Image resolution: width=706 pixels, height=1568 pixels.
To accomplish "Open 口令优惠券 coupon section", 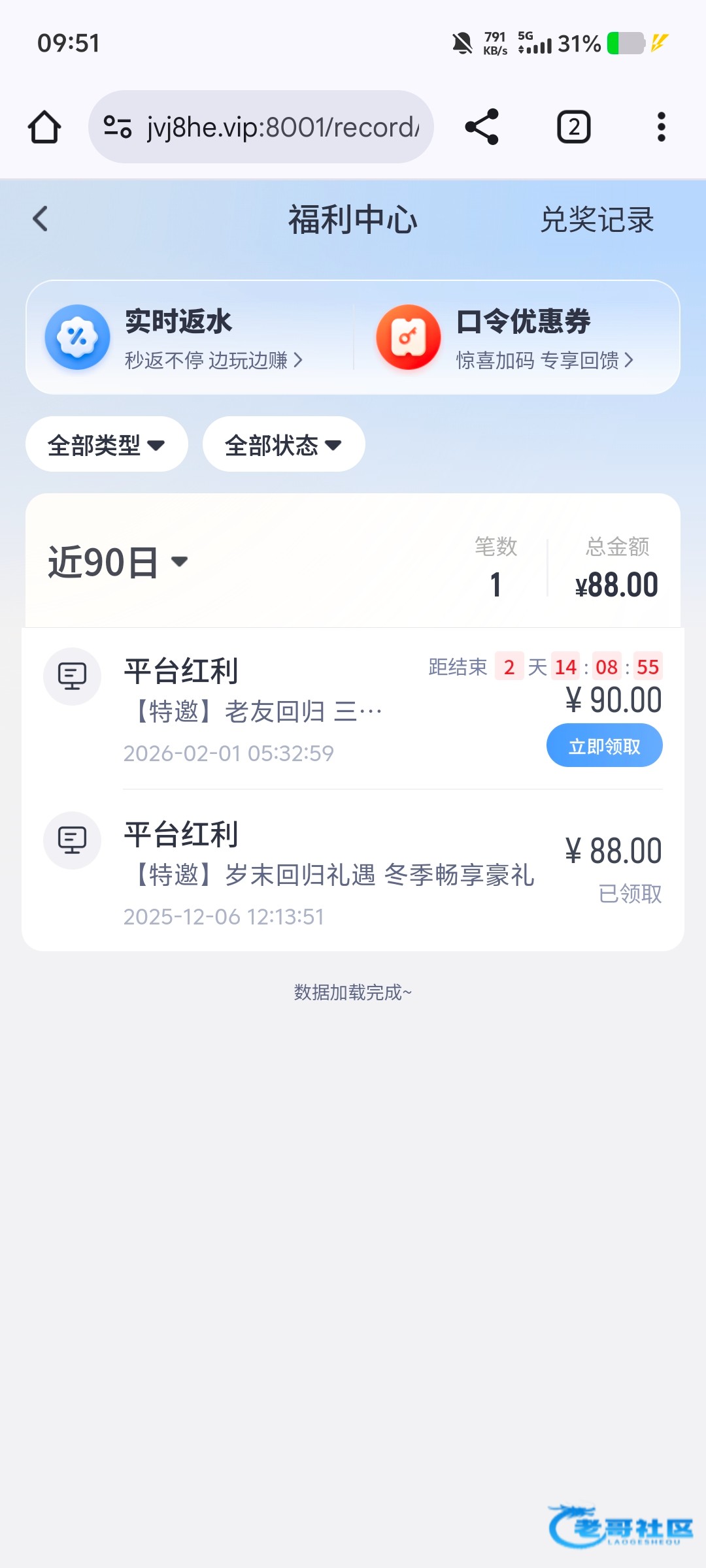I will pyautogui.click(x=516, y=338).
